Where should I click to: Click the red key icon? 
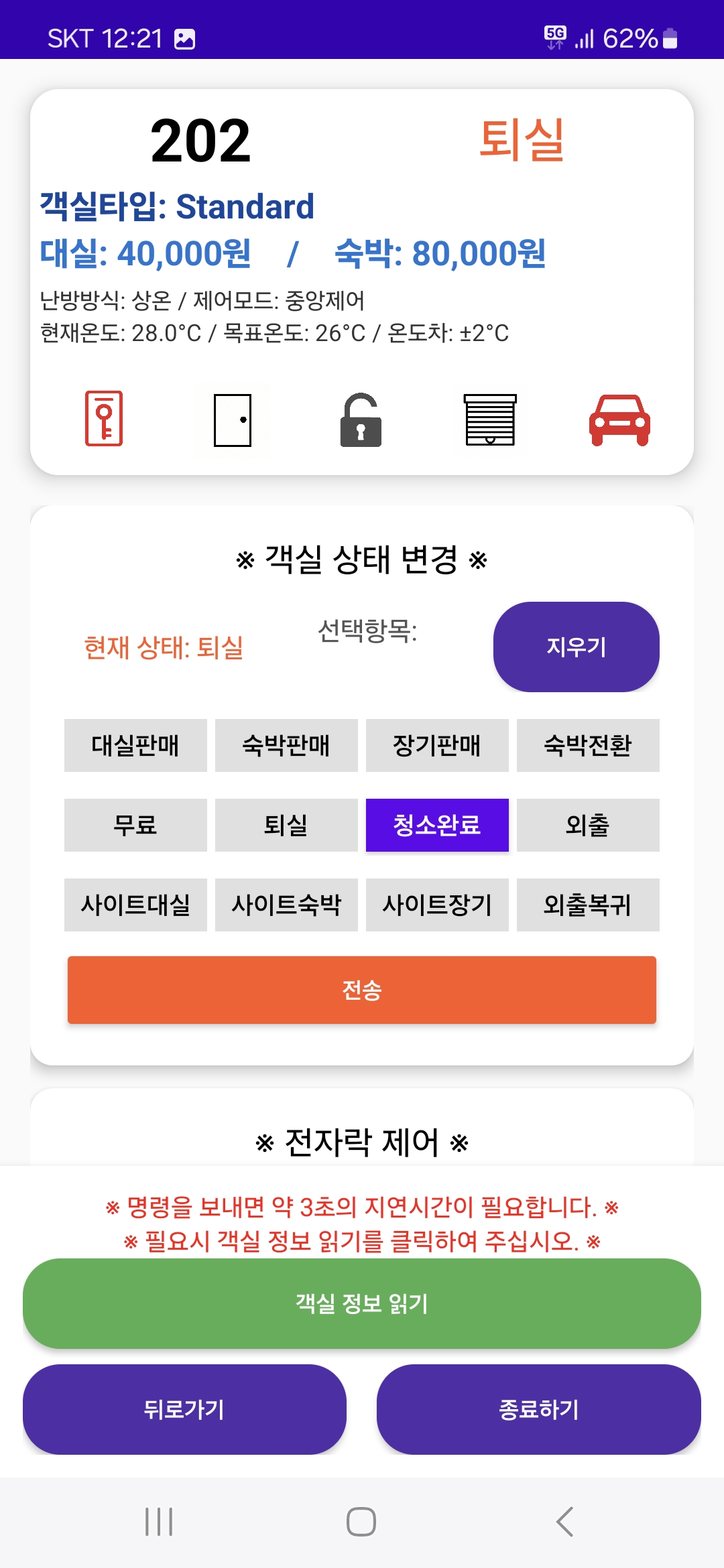(x=104, y=419)
